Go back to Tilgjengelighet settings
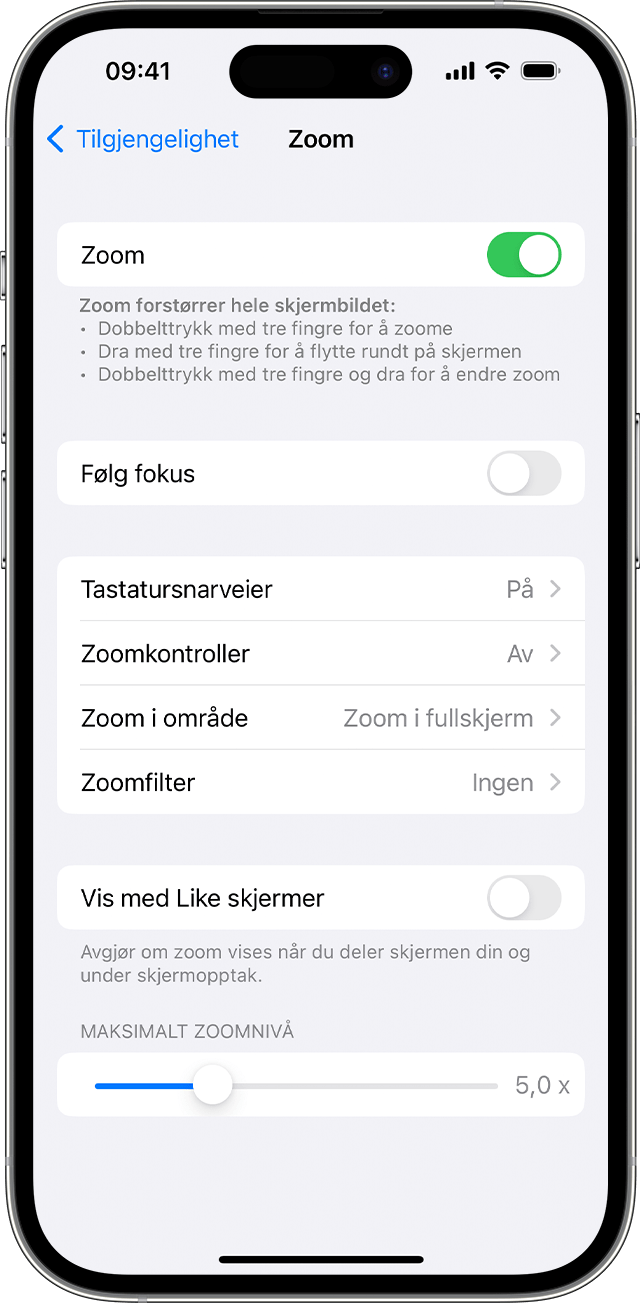Image resolution: width=640 pixels, height=1304 pixels. pos(143,139)
